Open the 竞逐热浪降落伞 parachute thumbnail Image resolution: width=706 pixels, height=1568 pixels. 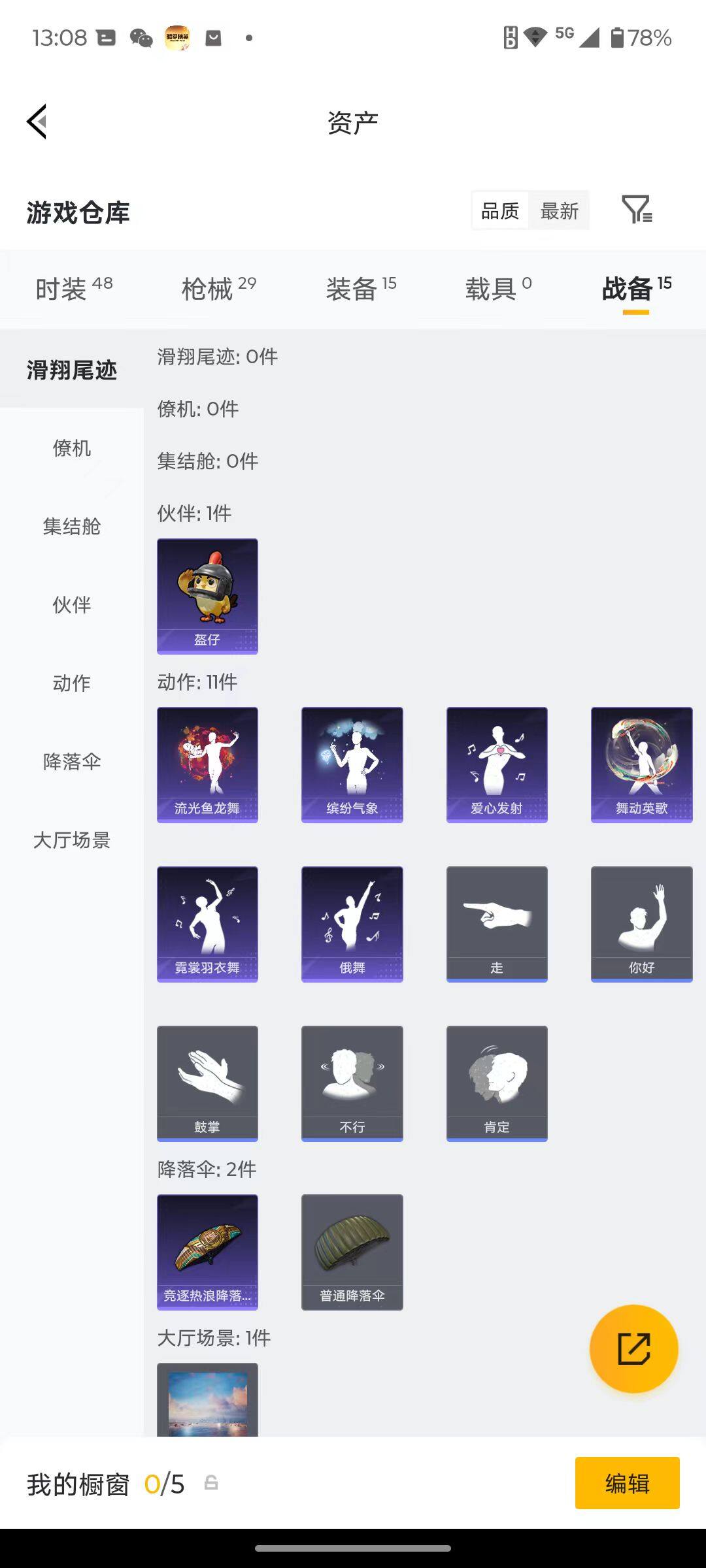pyautogui.click(x=207, y=1251)
